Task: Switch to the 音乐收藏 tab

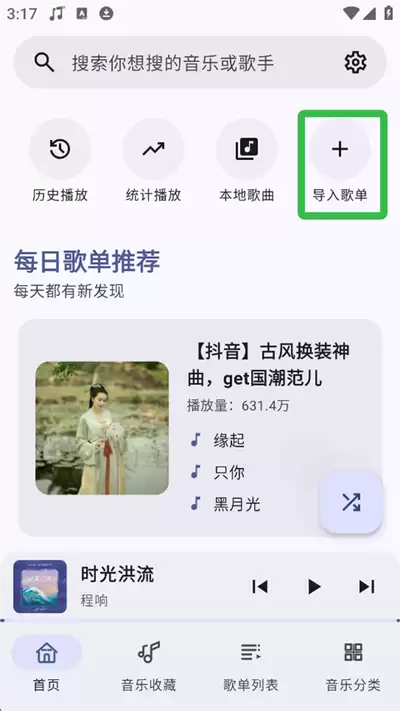Action: 148,666
